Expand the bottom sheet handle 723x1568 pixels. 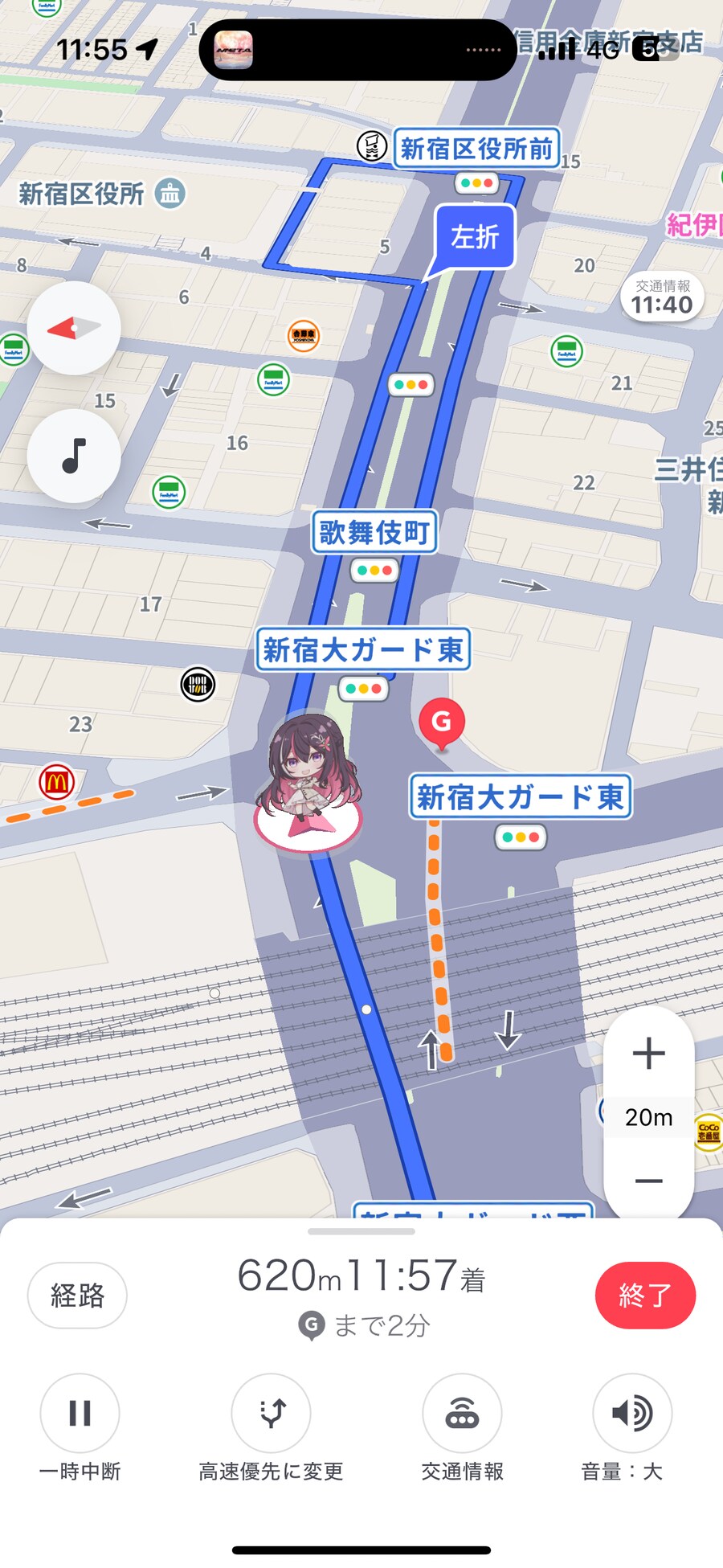tap(361, 1231)
